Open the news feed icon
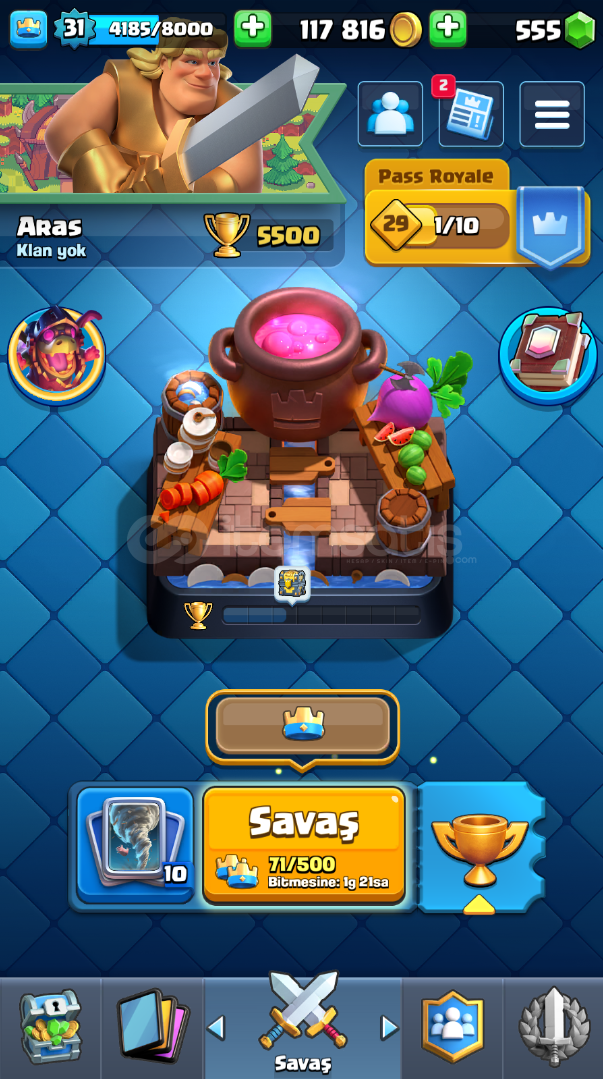 [471, 115]
